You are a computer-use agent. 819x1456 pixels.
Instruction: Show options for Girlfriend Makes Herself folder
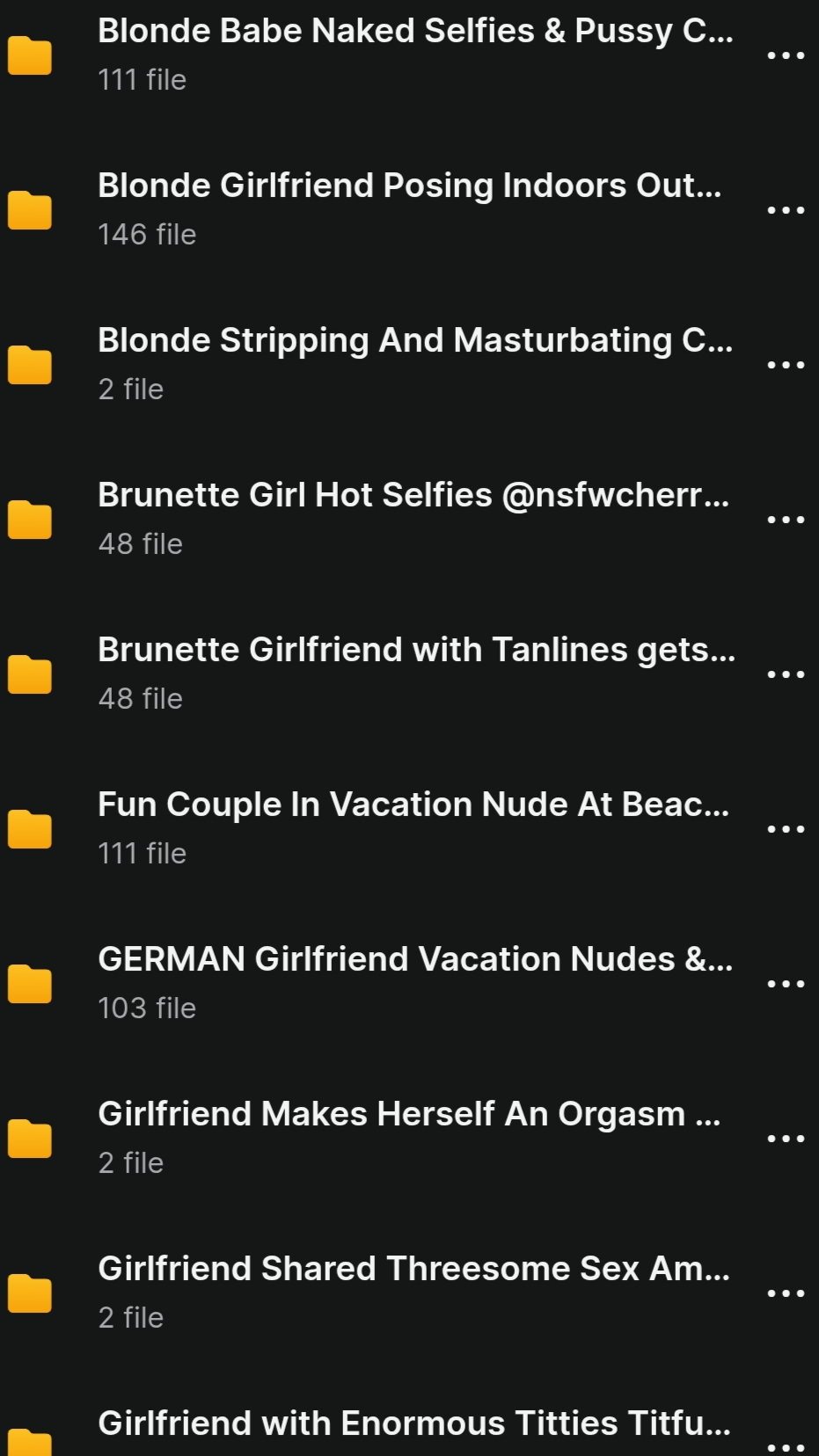786,1139
